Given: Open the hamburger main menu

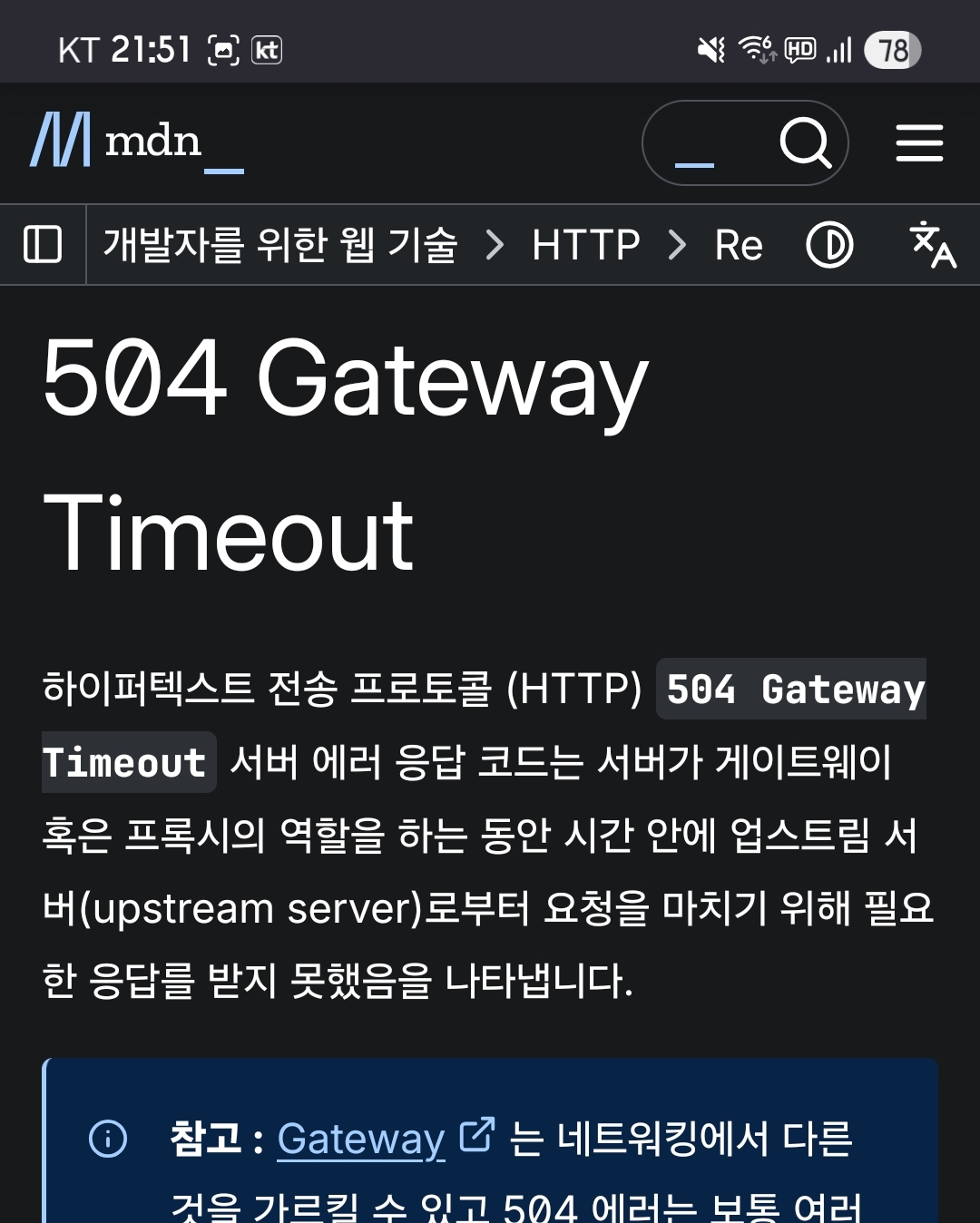Looking at the screenshot, I should click(919, 143).
